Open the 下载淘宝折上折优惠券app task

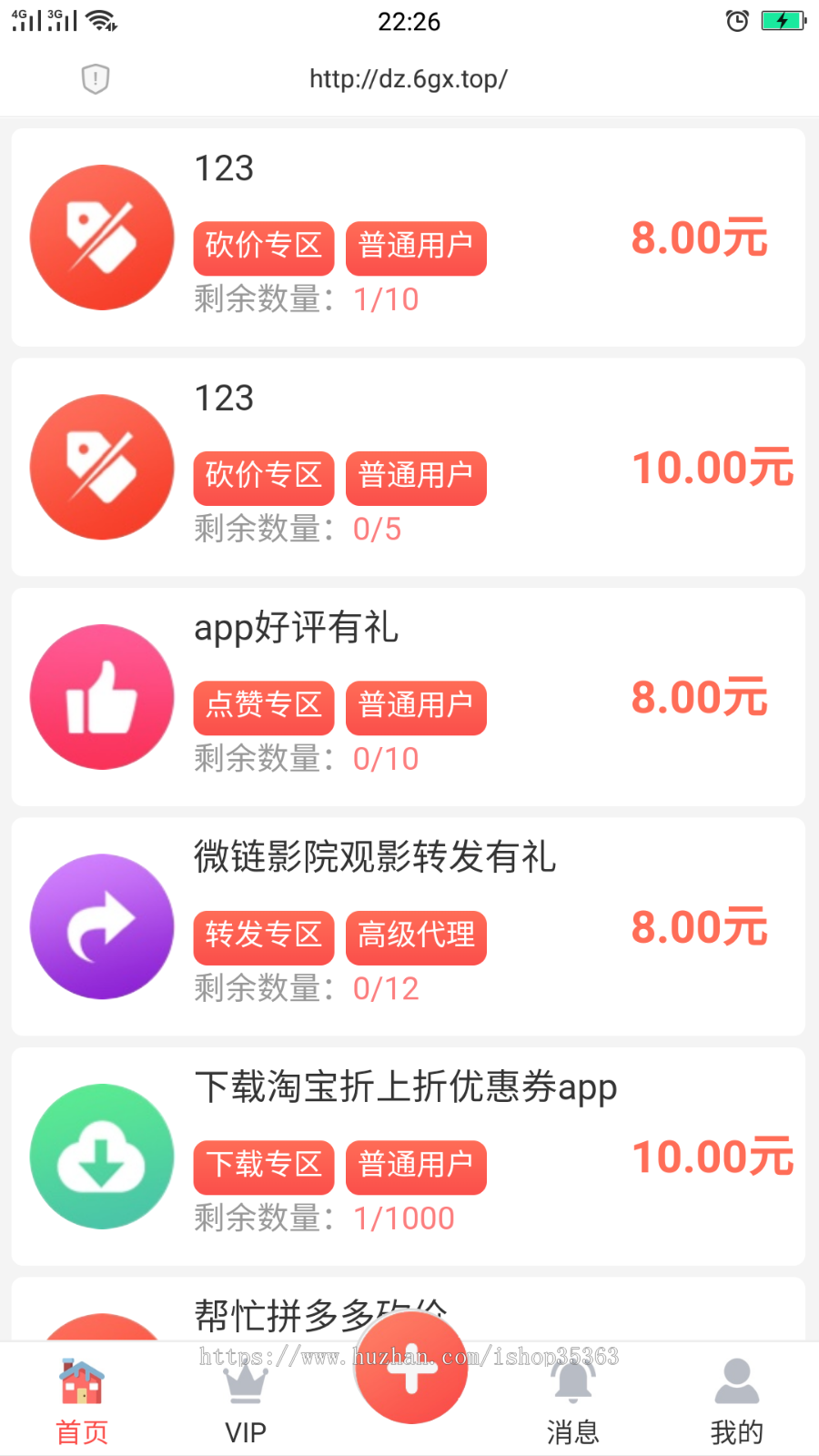pyautogui.click(x=408, y=1157)
